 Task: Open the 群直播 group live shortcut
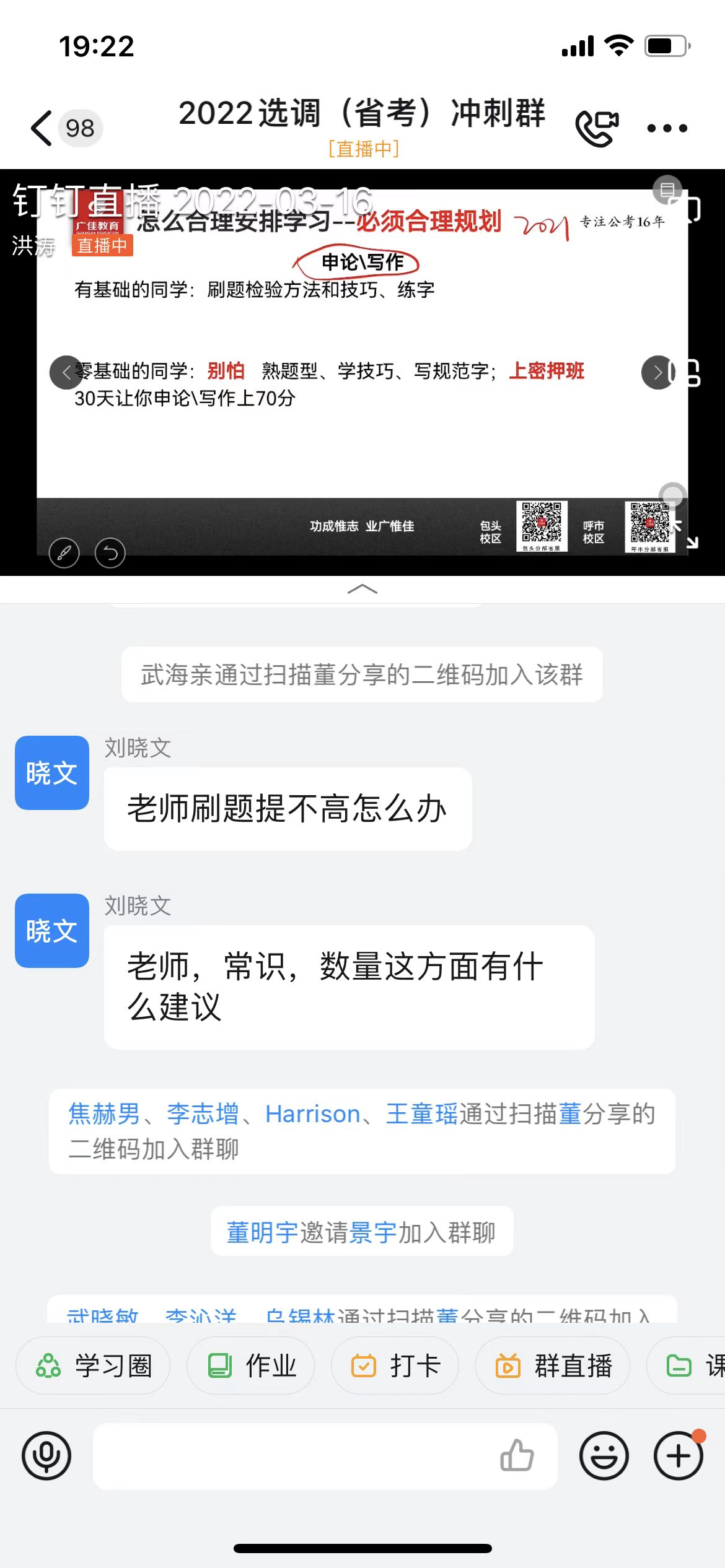point(553,1365)
